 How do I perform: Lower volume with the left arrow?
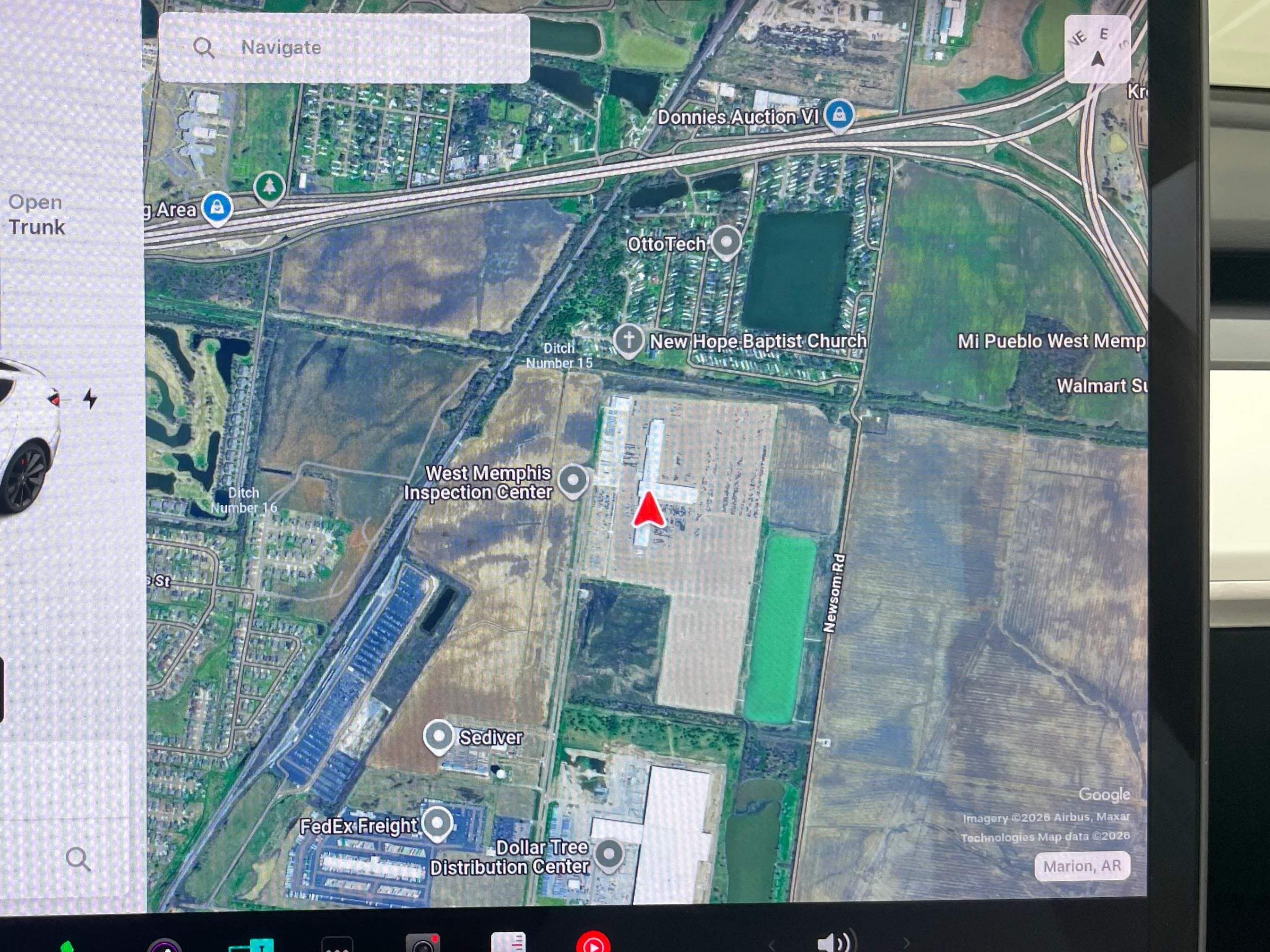pos(772,944)
